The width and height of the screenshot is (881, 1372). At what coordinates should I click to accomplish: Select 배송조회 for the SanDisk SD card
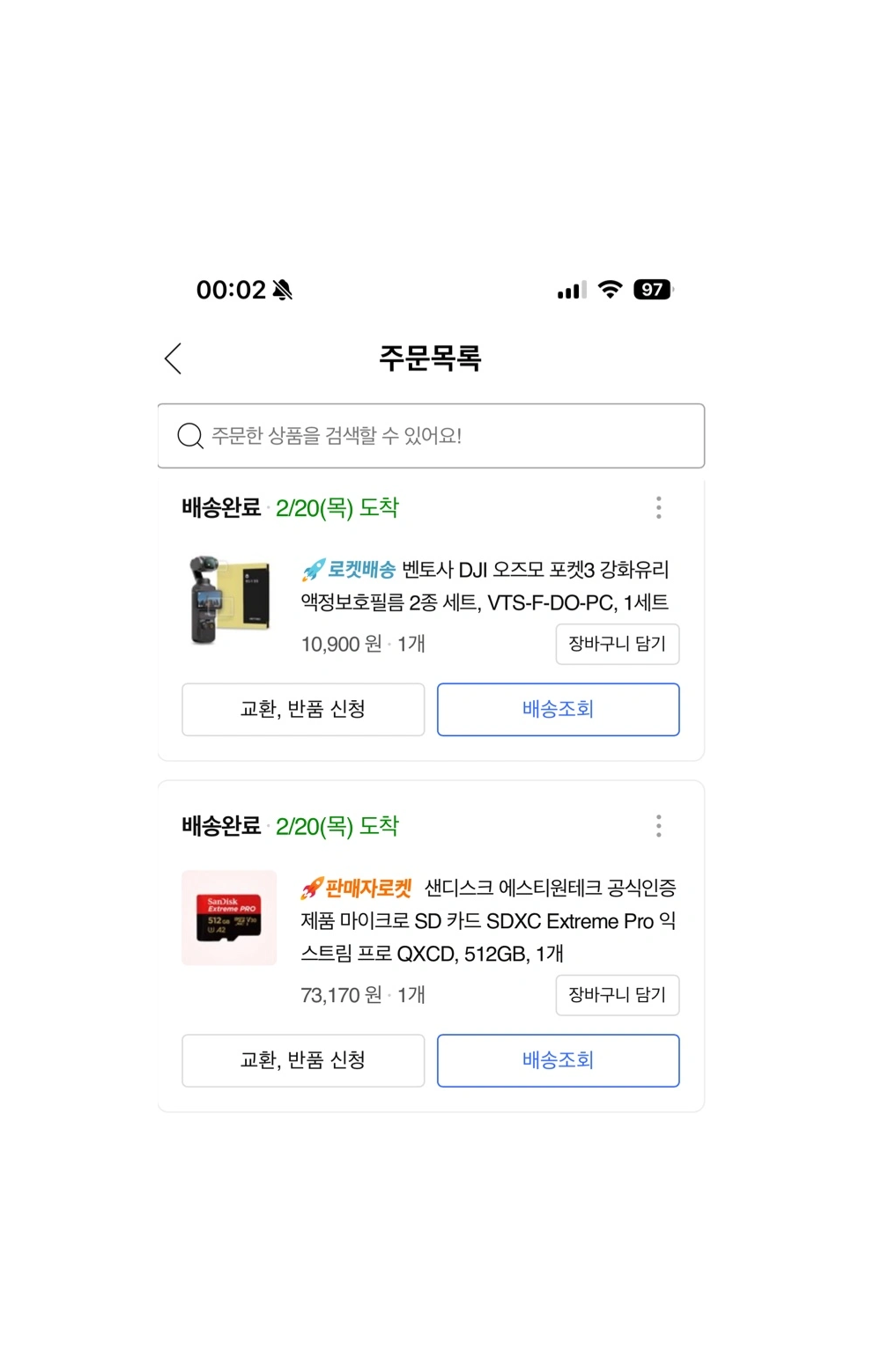(558, 1060)
